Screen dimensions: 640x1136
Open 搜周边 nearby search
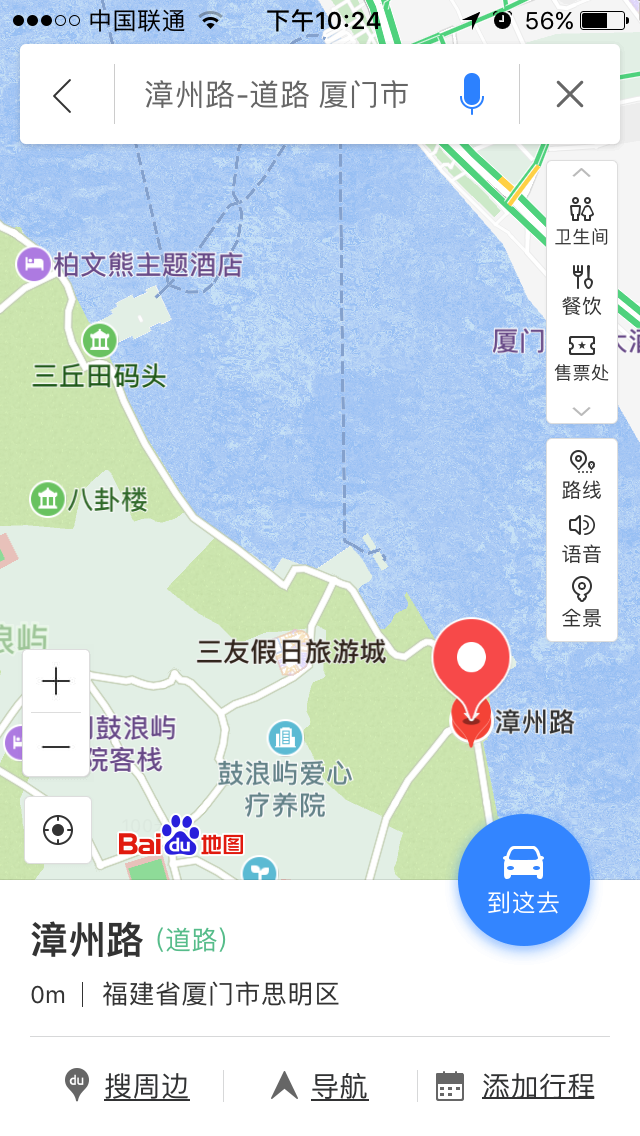128,1086
